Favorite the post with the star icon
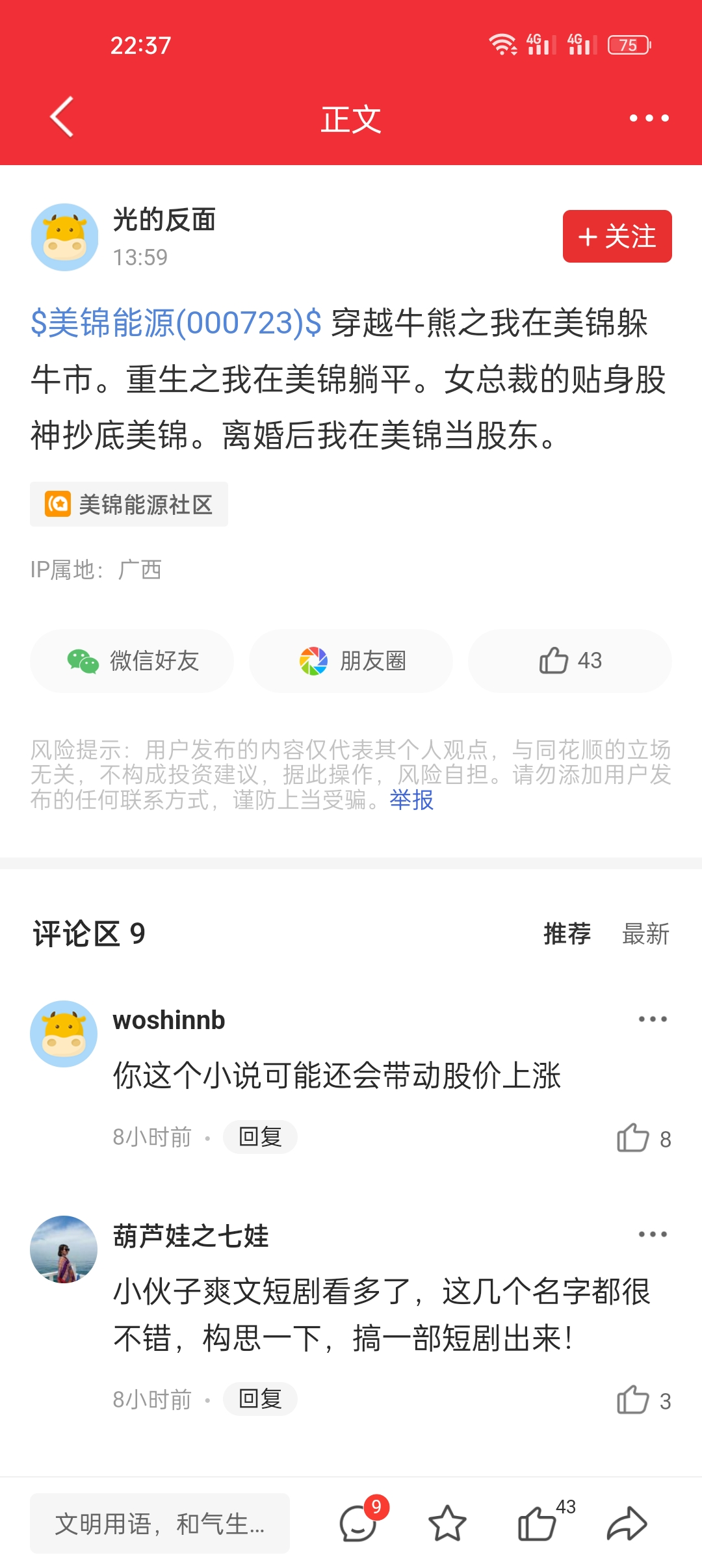 447,1524
